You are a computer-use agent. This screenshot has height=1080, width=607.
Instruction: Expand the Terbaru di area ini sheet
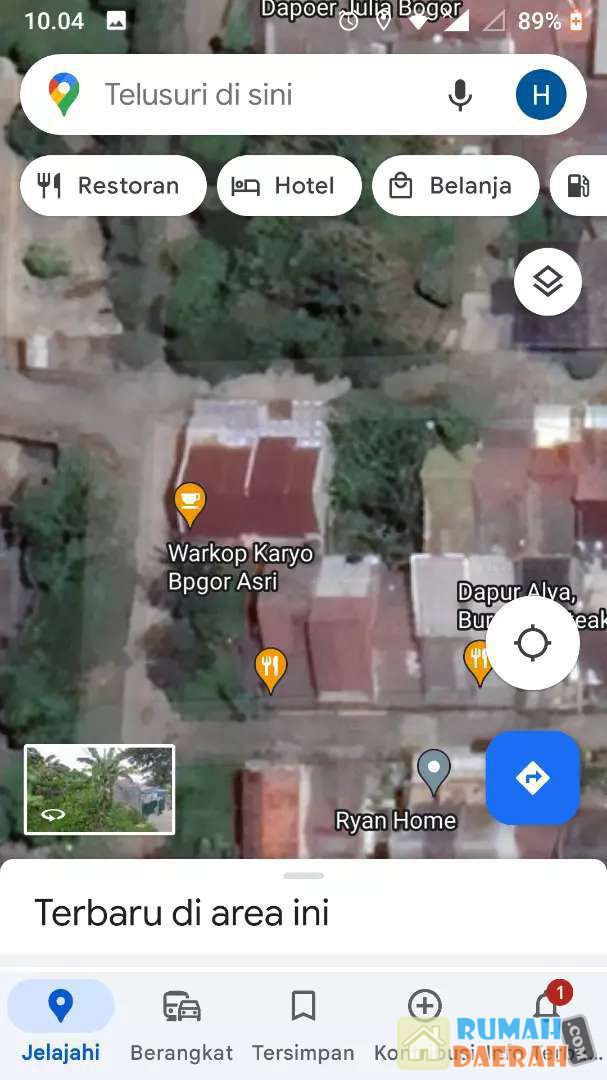[303, 876]
